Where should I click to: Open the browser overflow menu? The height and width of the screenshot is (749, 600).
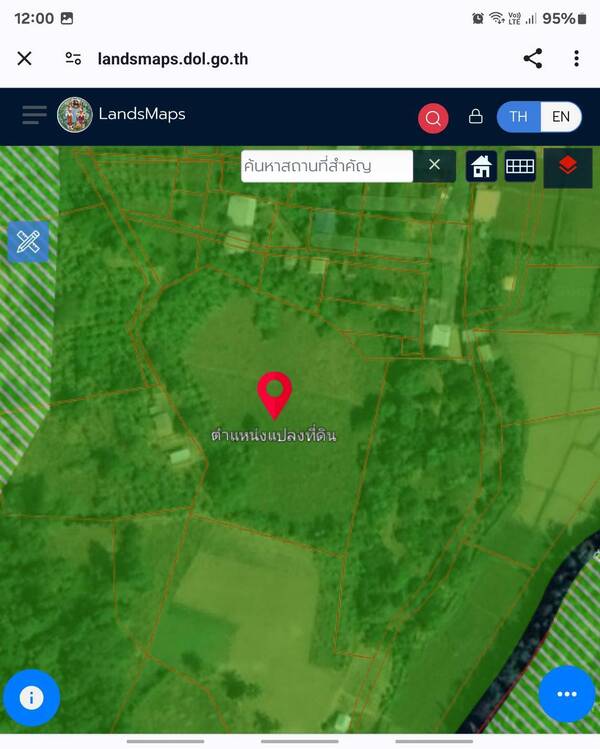pyautogui.click(x=576, y=58)
